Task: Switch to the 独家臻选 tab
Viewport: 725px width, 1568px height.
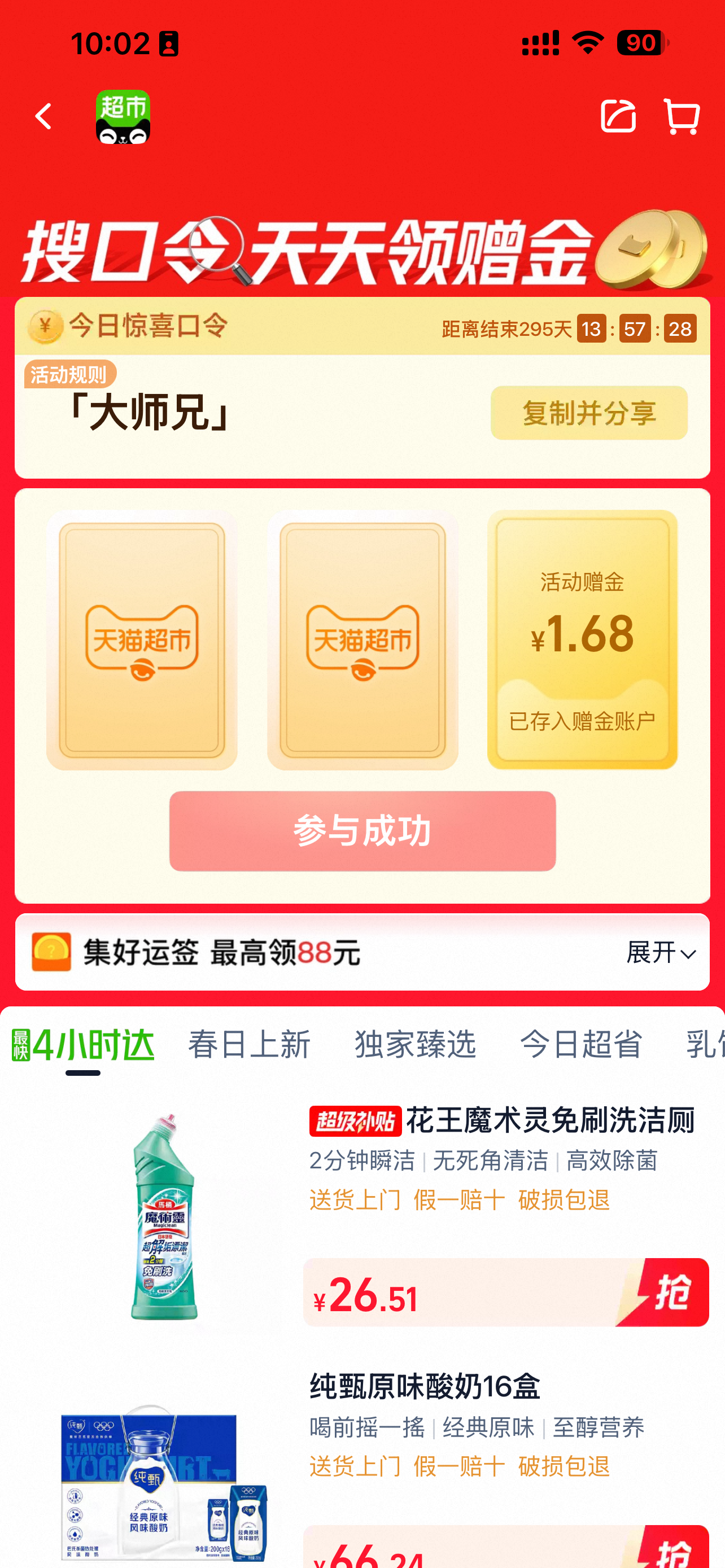Action: coord(415,1045)
